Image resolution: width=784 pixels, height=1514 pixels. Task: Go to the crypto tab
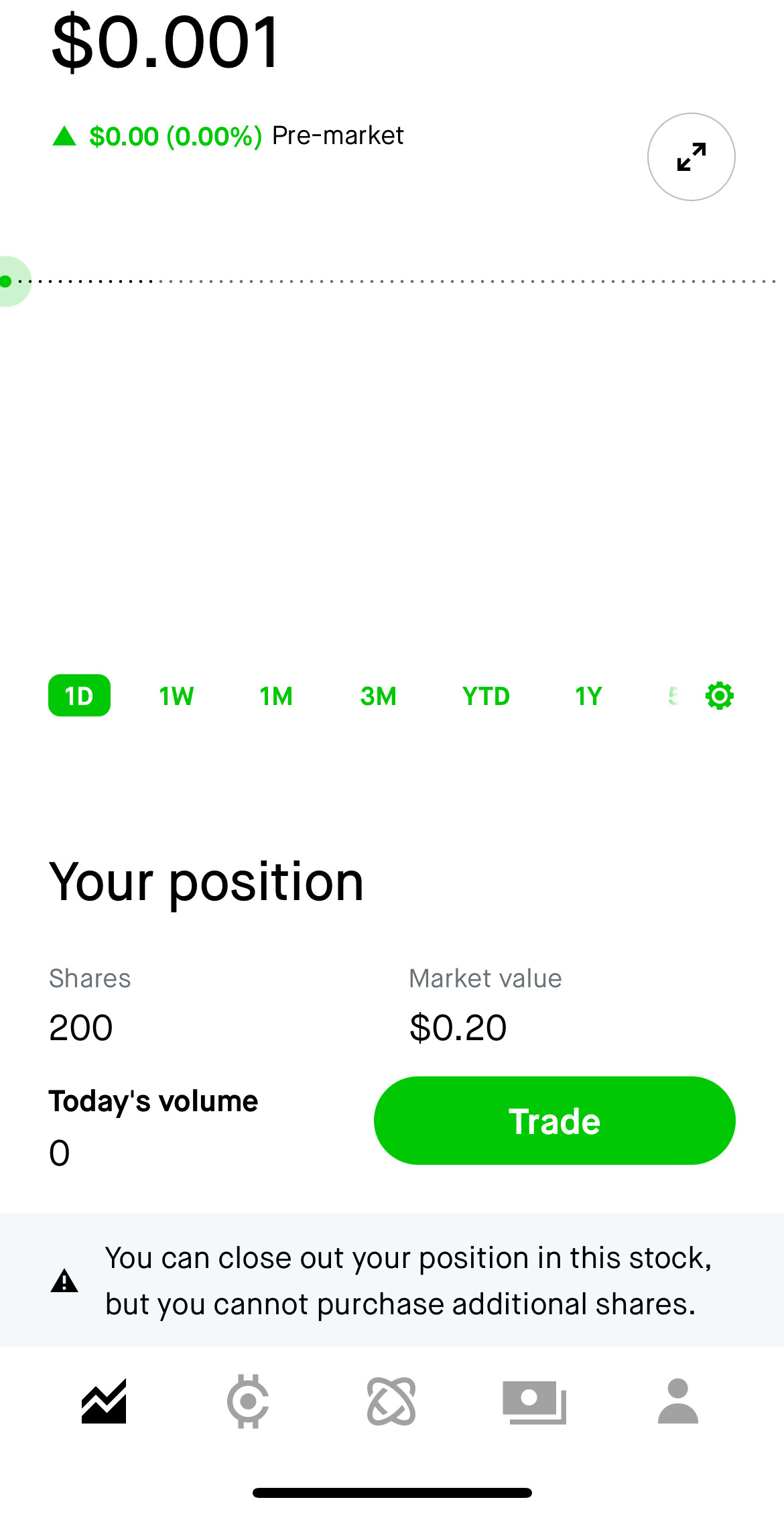[248, 1401]
